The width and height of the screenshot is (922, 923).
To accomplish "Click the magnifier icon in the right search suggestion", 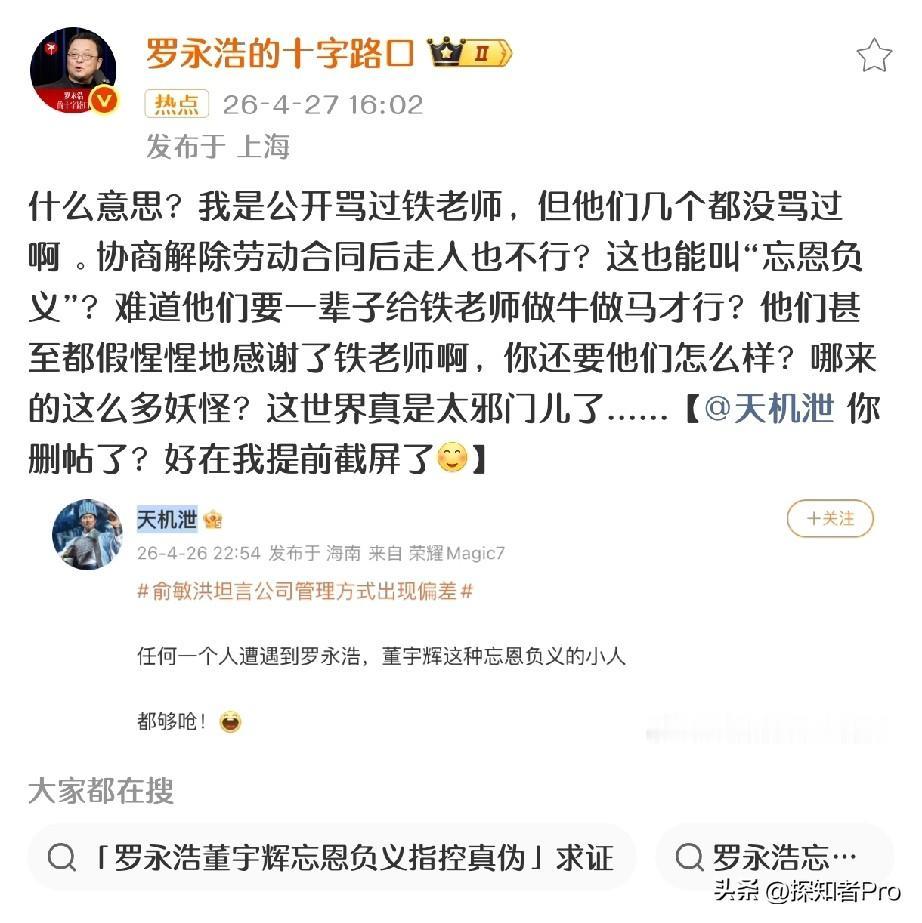I will tap(688, 857).
